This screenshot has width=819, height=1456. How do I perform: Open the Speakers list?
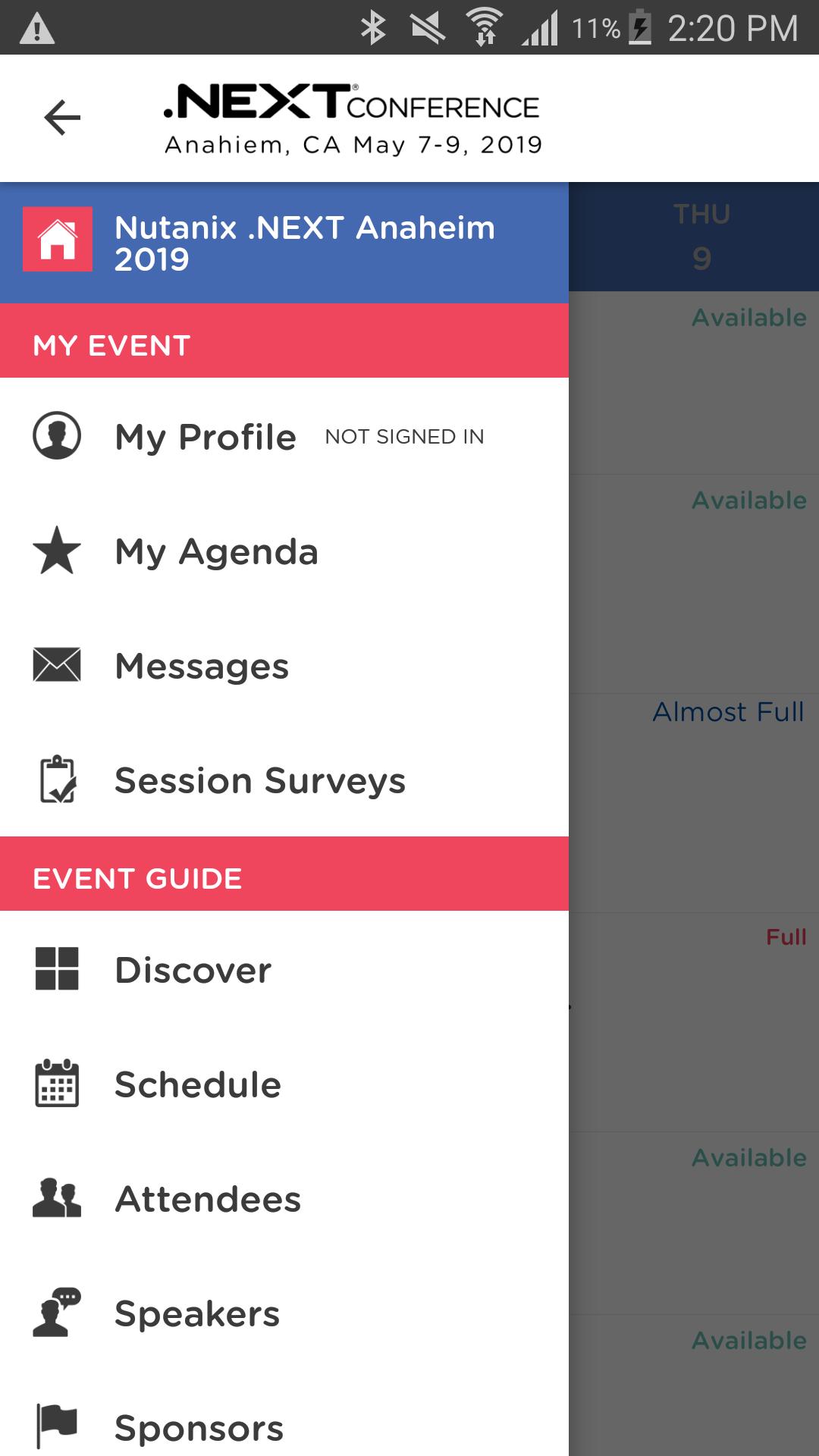[197, 1313]
